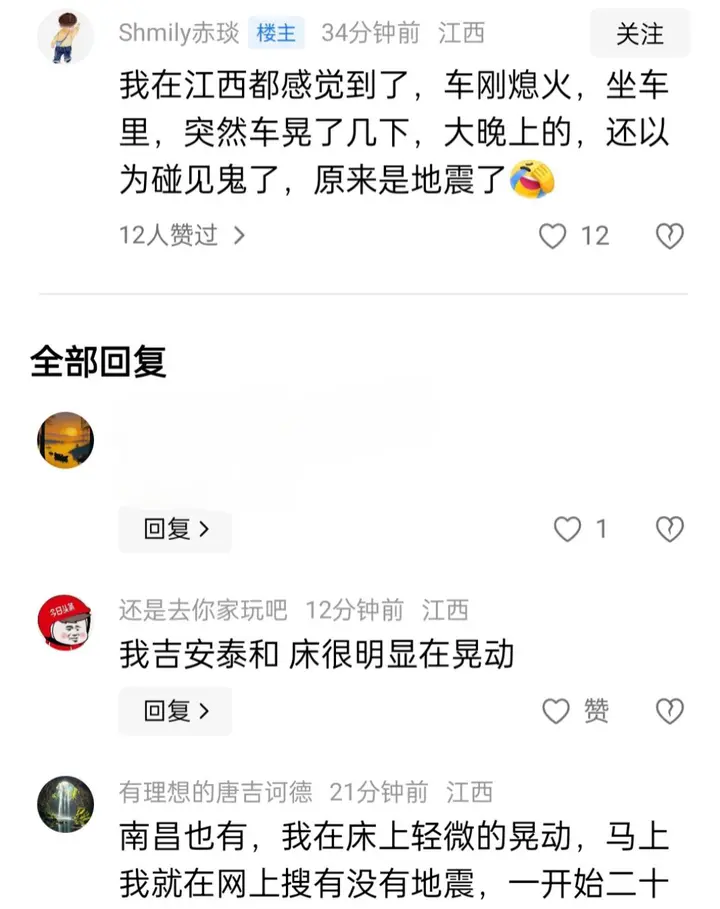
Task: Open Shmily赤琰's profile avatar
Action: pyautogui.click(x=65, y=35)
